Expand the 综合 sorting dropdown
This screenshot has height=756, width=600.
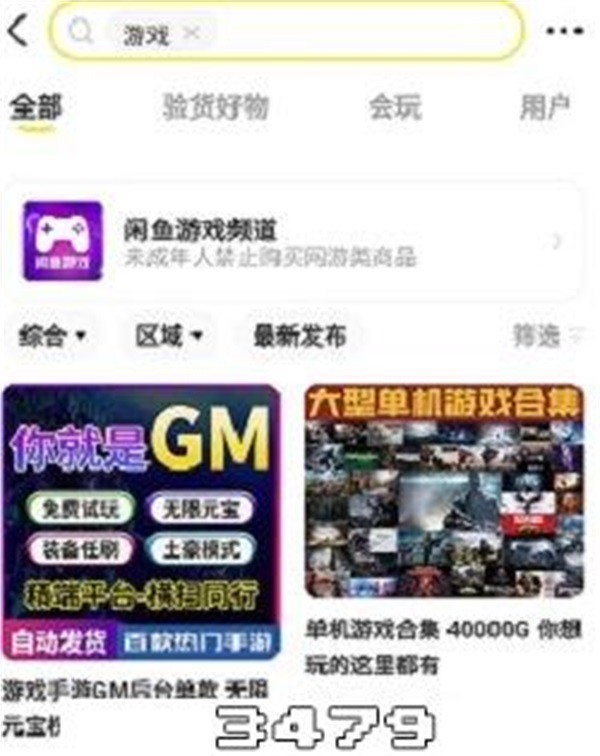point(52,336)
